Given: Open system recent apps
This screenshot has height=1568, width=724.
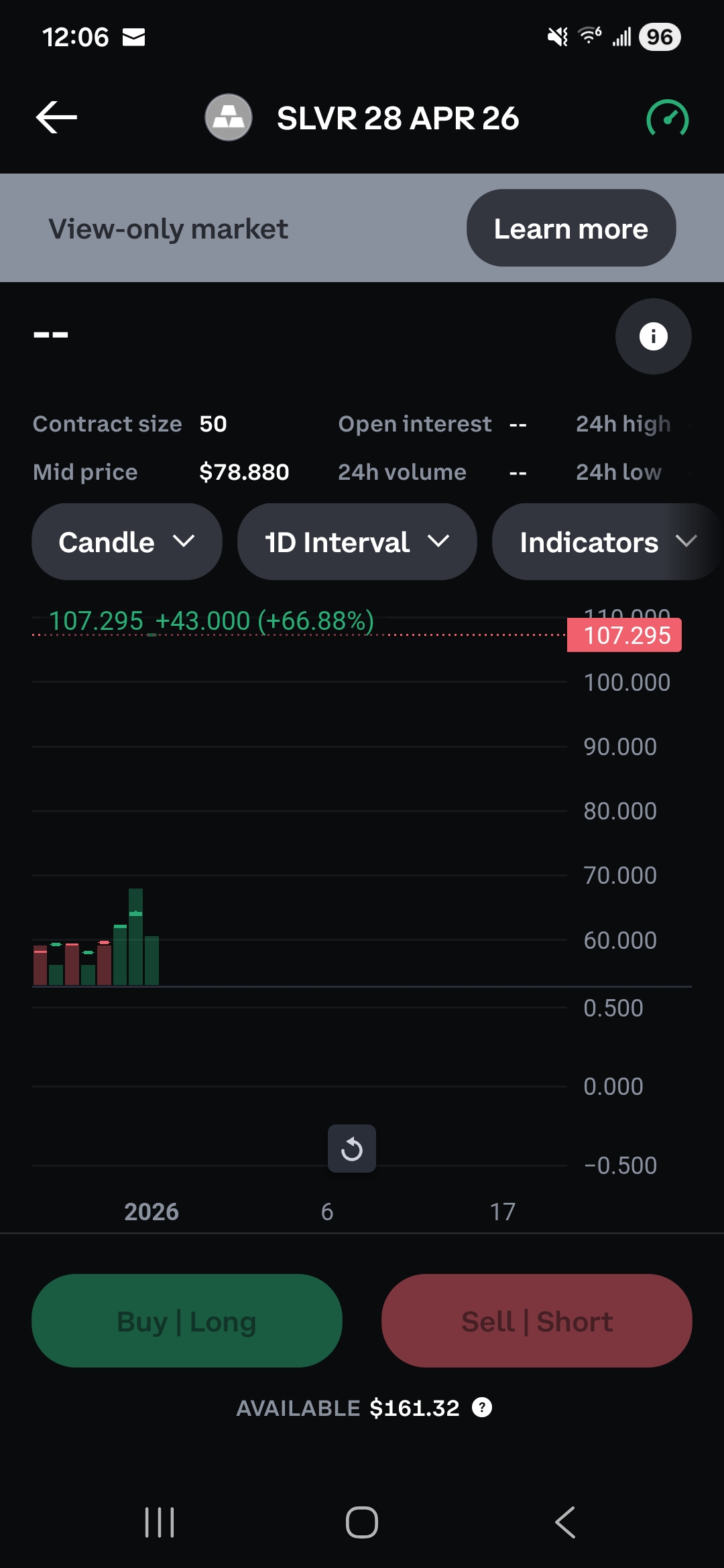Looking at the screenshot, I should coord(160,1522).
